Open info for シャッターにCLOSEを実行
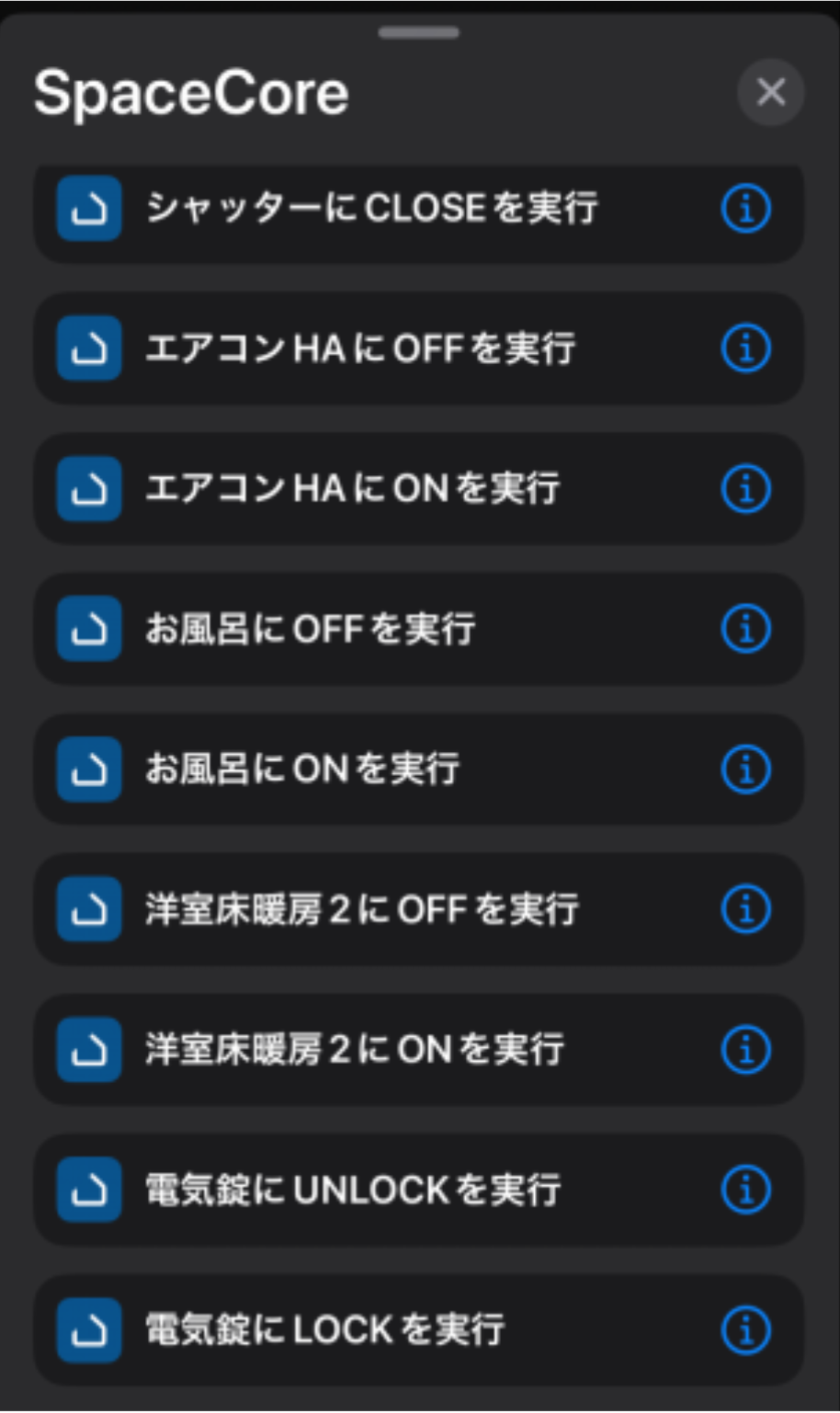 (x=745, y=210)
